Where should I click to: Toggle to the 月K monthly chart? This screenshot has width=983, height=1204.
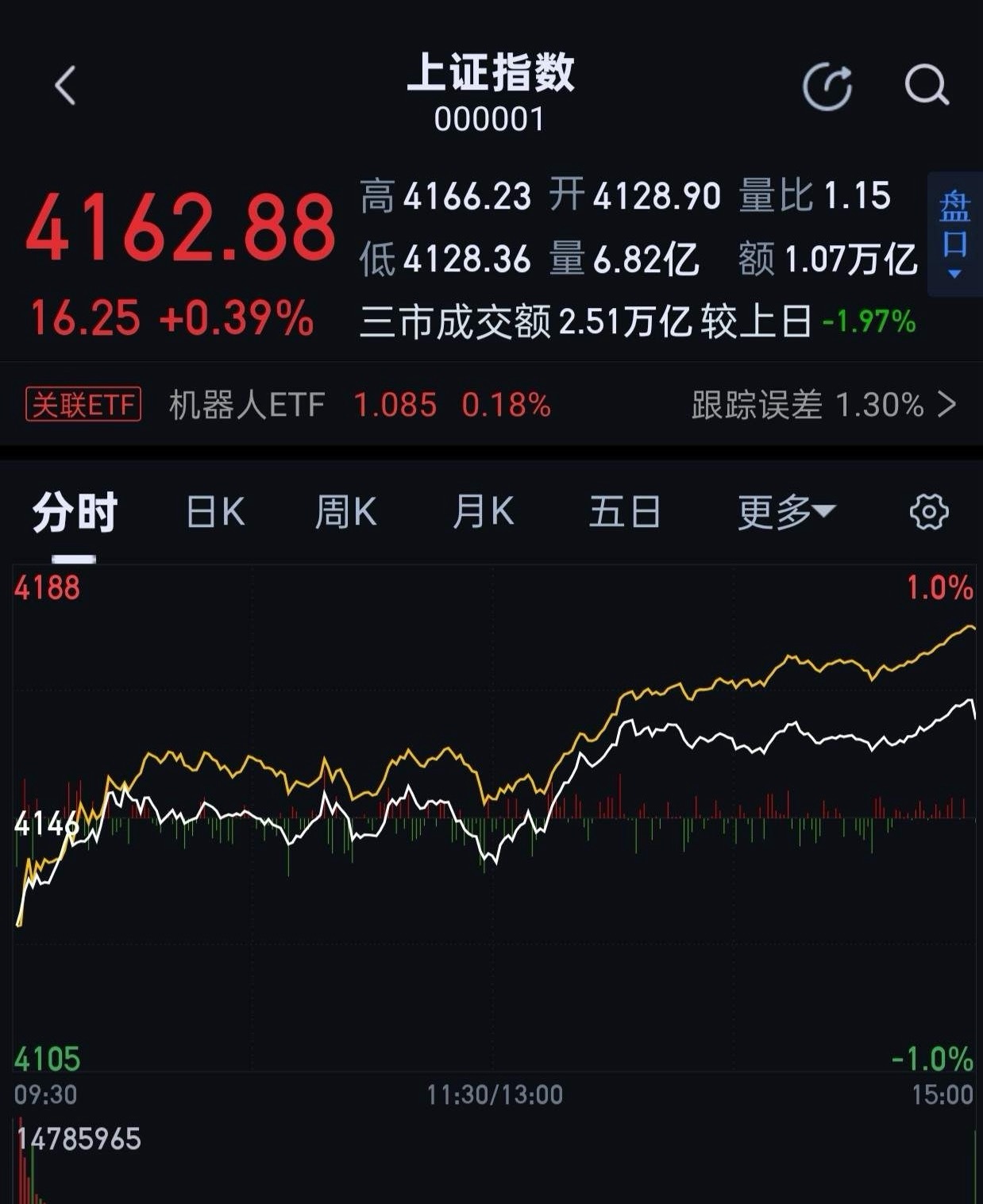(x=484, y=512)
